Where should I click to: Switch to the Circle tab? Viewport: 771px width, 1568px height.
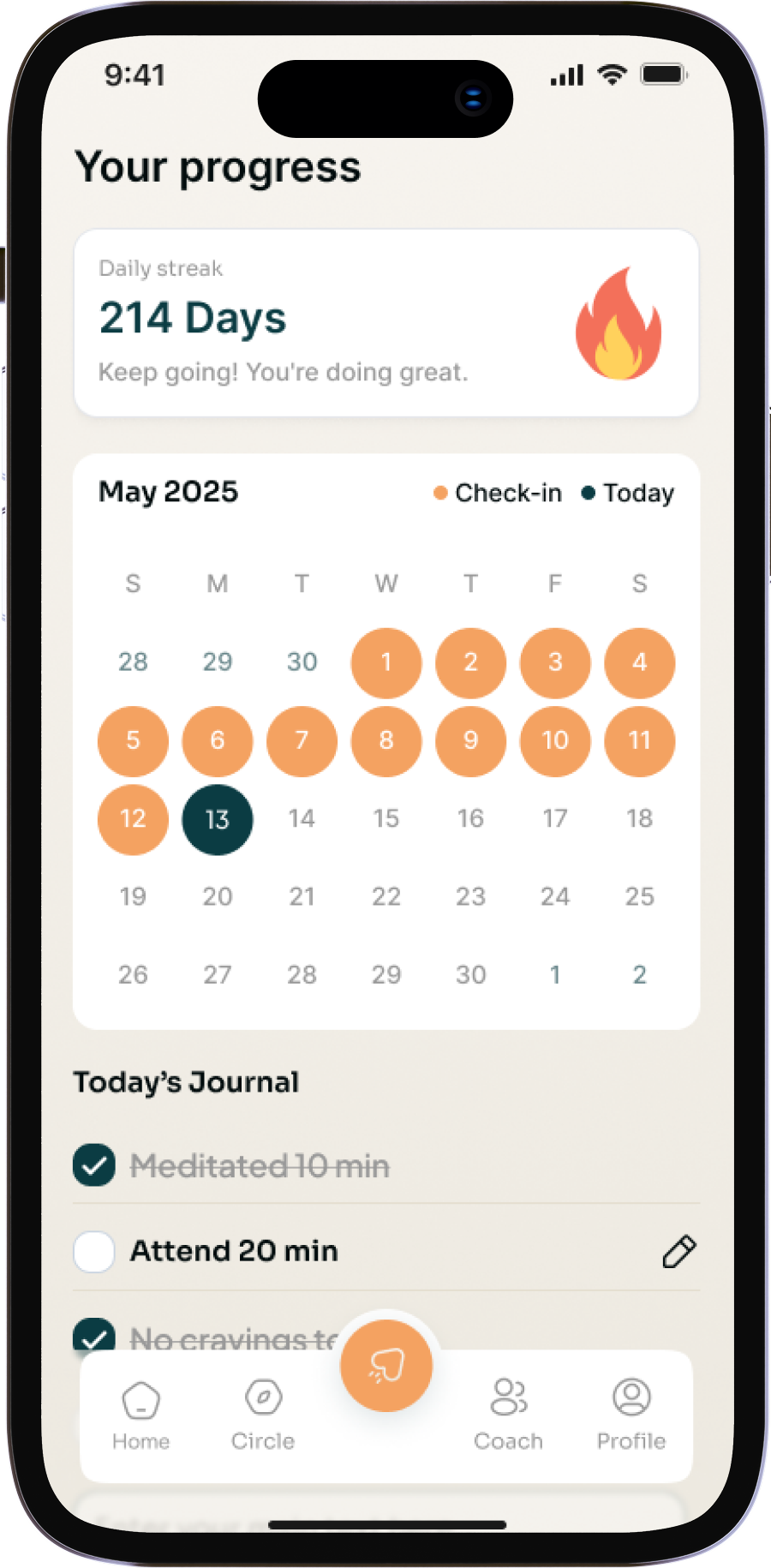pos(263,1416)
